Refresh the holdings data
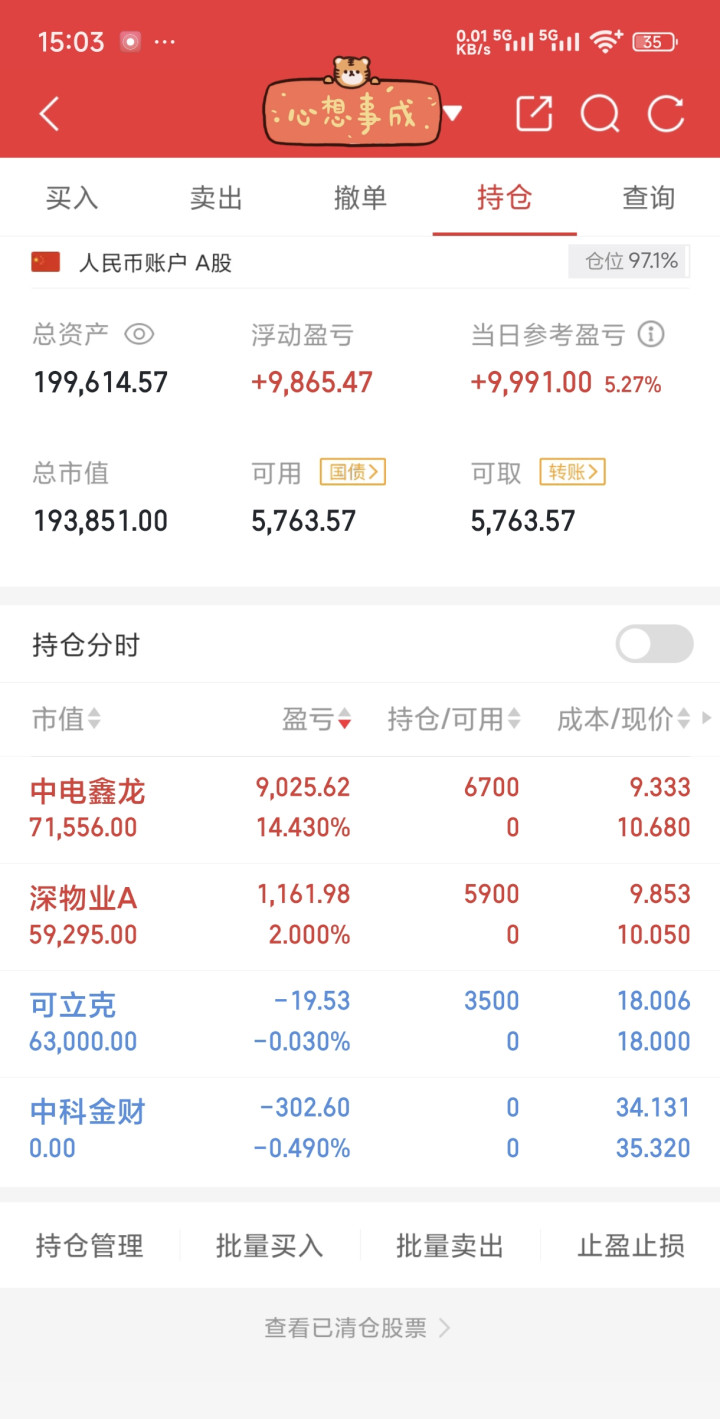The image size is (720, 1419). [666, 114]
